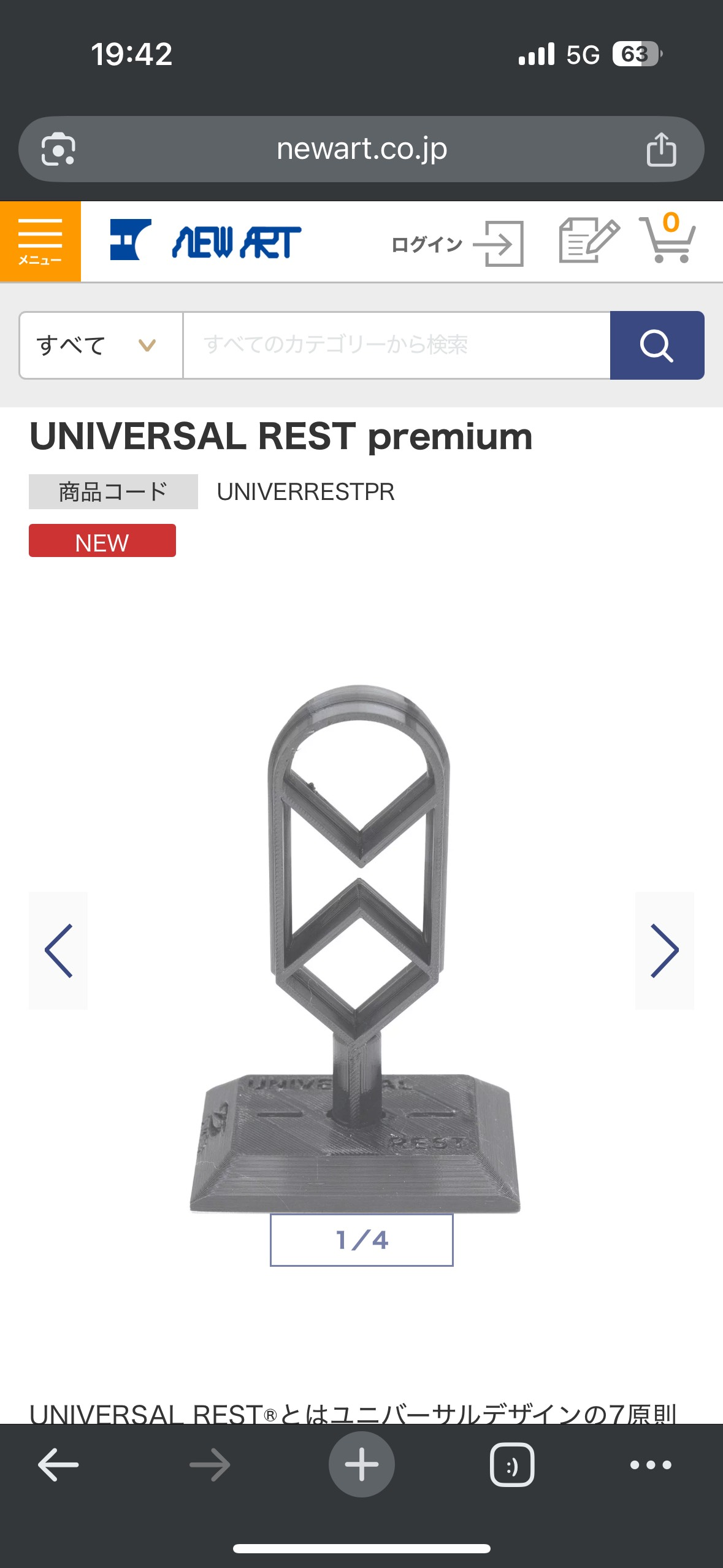
Task: Share the page from the address bar
Action: coord(661,149)
